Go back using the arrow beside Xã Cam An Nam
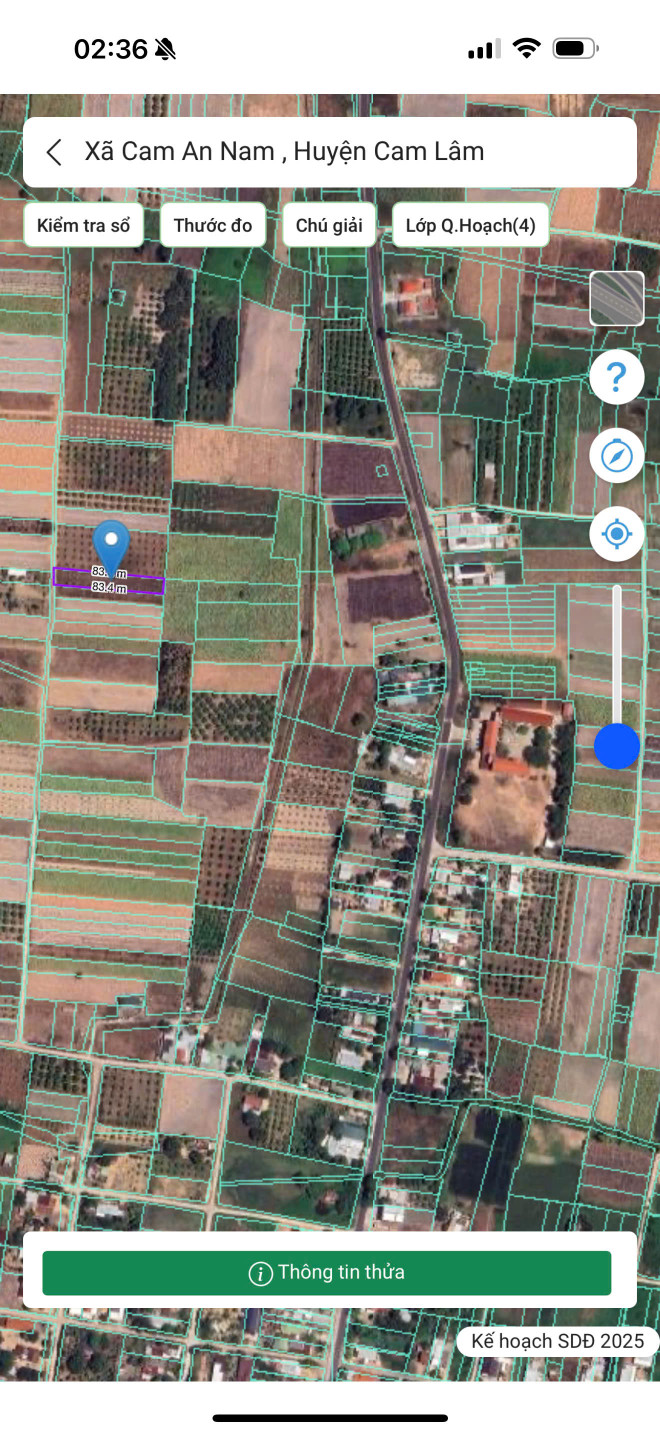Image resolution: width=660 pixels, height=1434 pixels. click(54, 152)
